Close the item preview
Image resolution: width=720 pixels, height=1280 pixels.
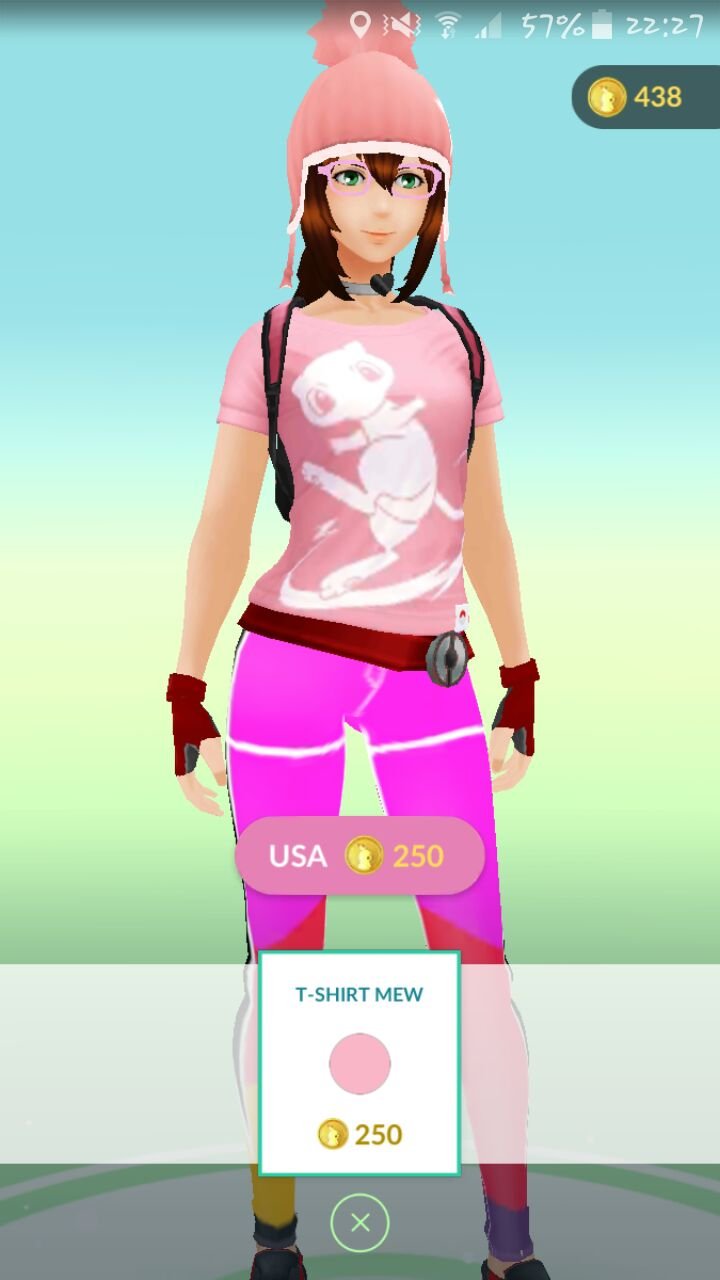point(360,1222)
